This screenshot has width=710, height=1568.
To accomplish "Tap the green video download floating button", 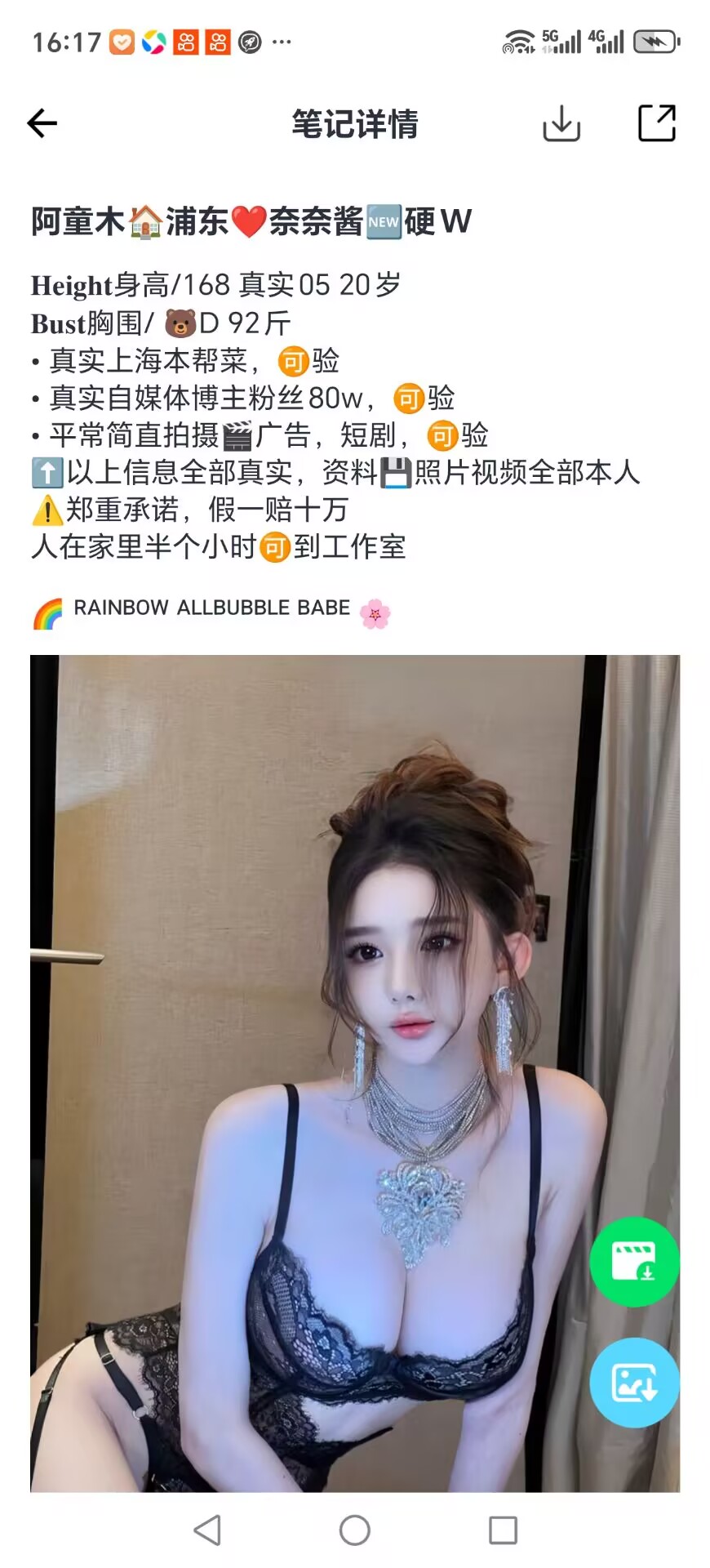I will [634, 1262].
